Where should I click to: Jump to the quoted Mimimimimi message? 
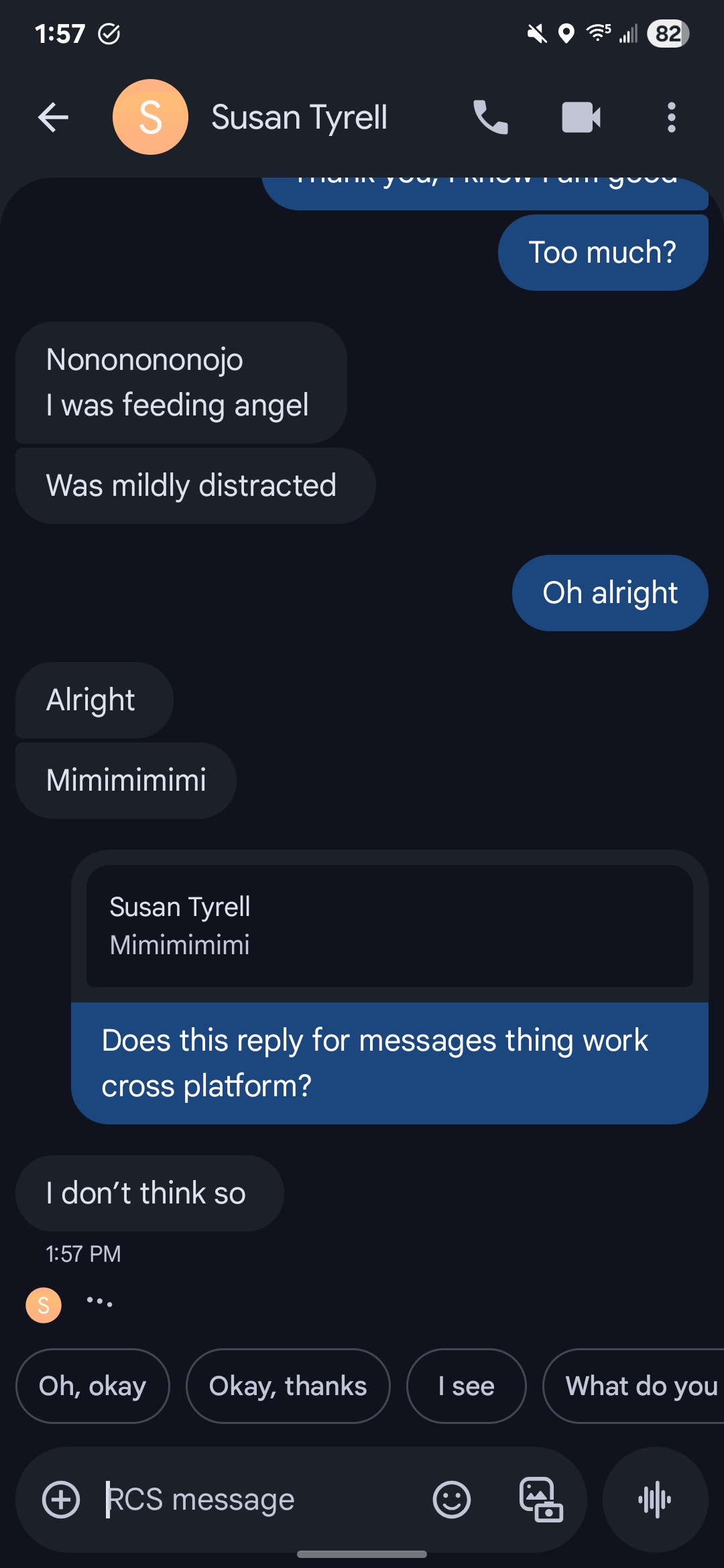pos(389,926)
